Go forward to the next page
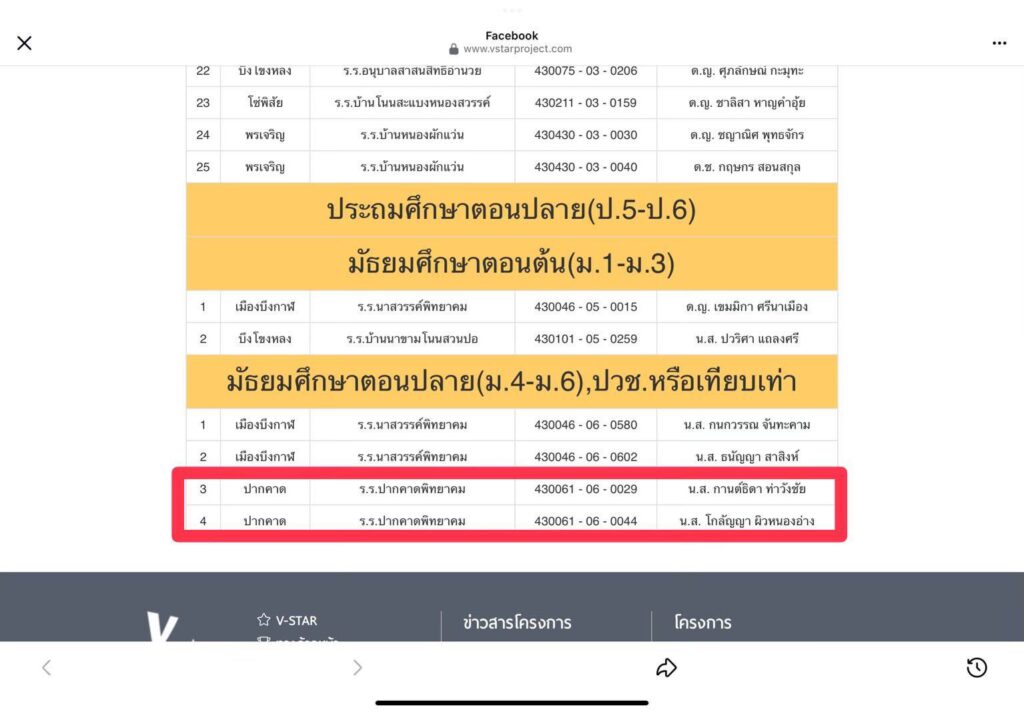1024x712 pixels. 357,668
